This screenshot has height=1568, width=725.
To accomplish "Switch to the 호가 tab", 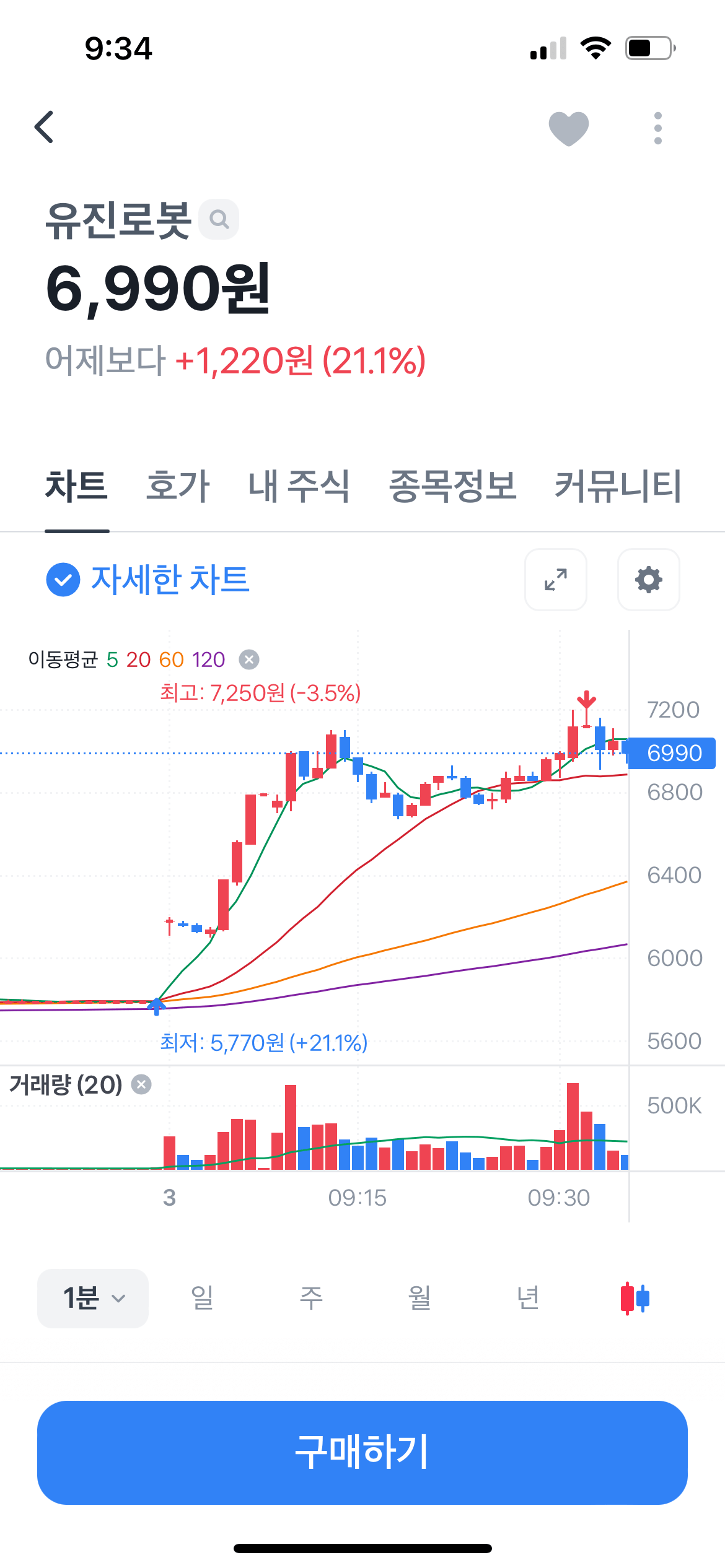I will [177, 487].
